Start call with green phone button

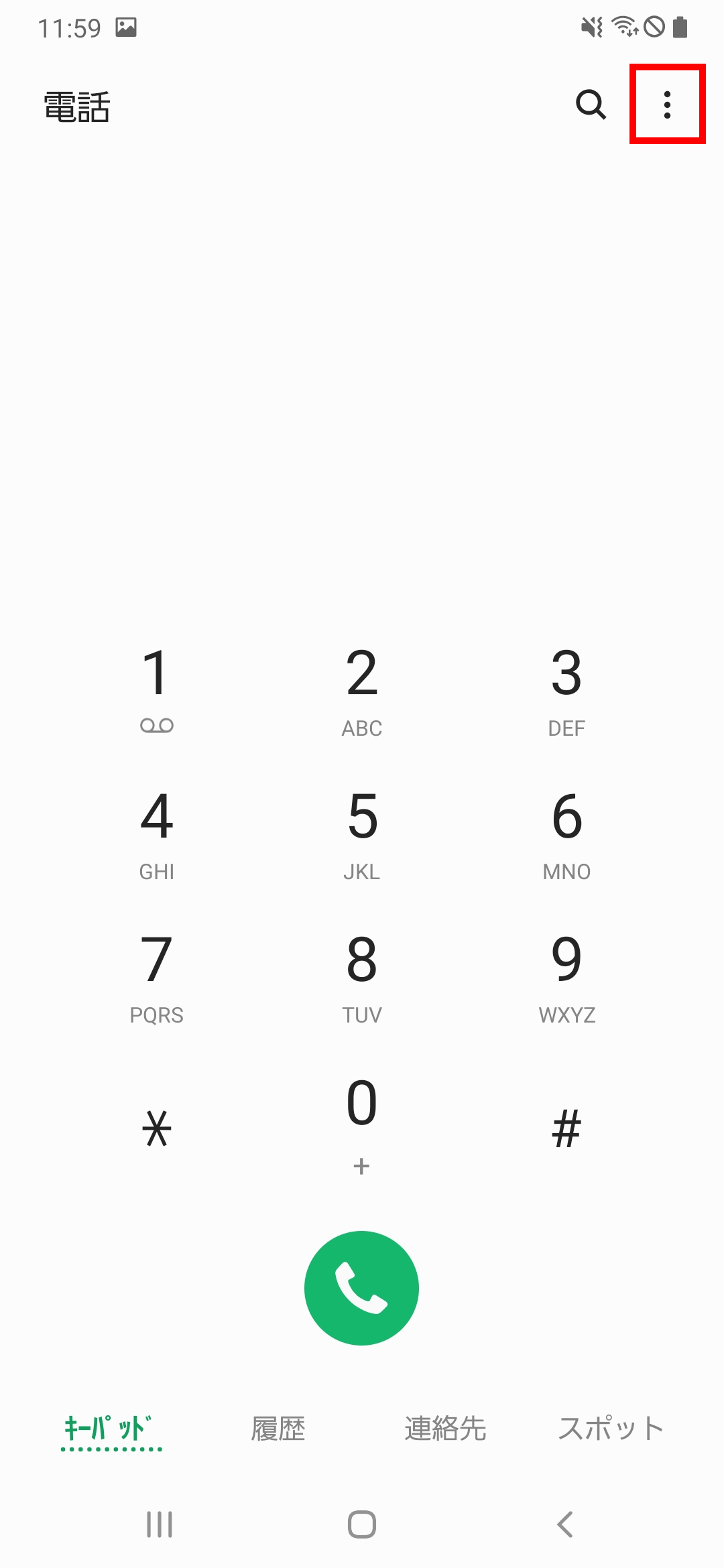coord(362,1288)
